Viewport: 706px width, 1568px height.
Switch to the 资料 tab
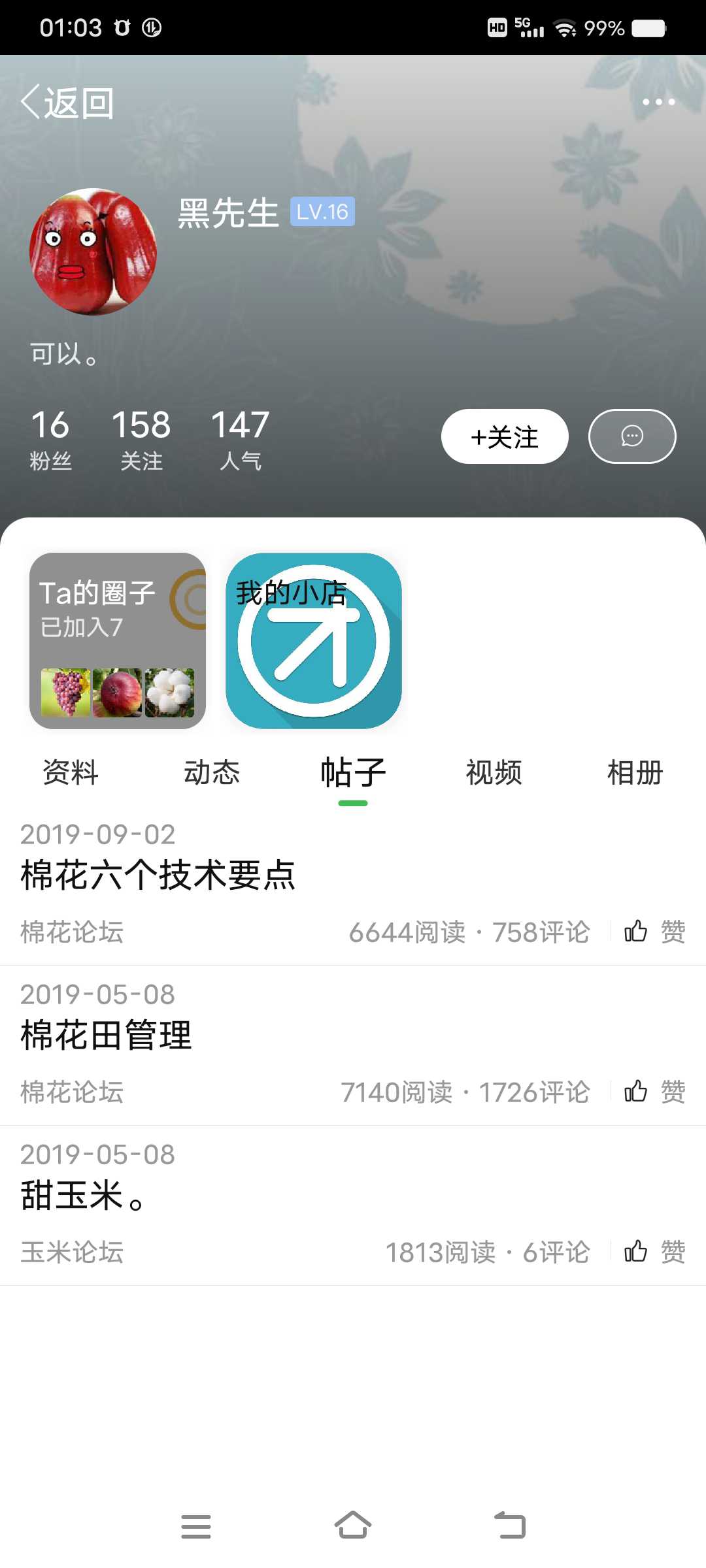tap(71, 773)
